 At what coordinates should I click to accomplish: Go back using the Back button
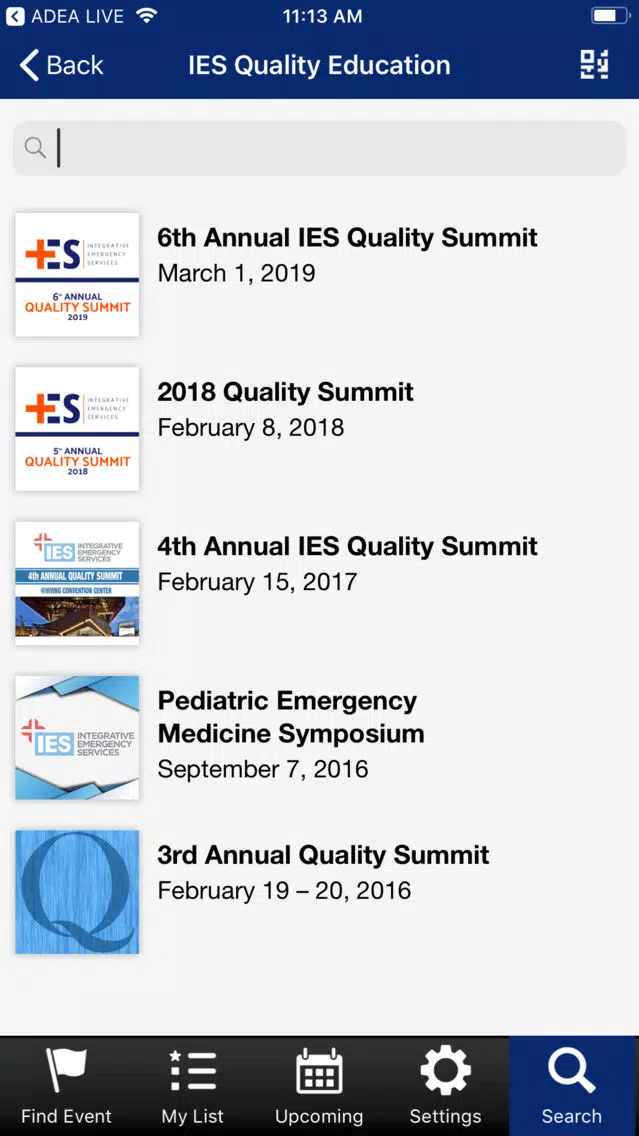pos(61,65)
